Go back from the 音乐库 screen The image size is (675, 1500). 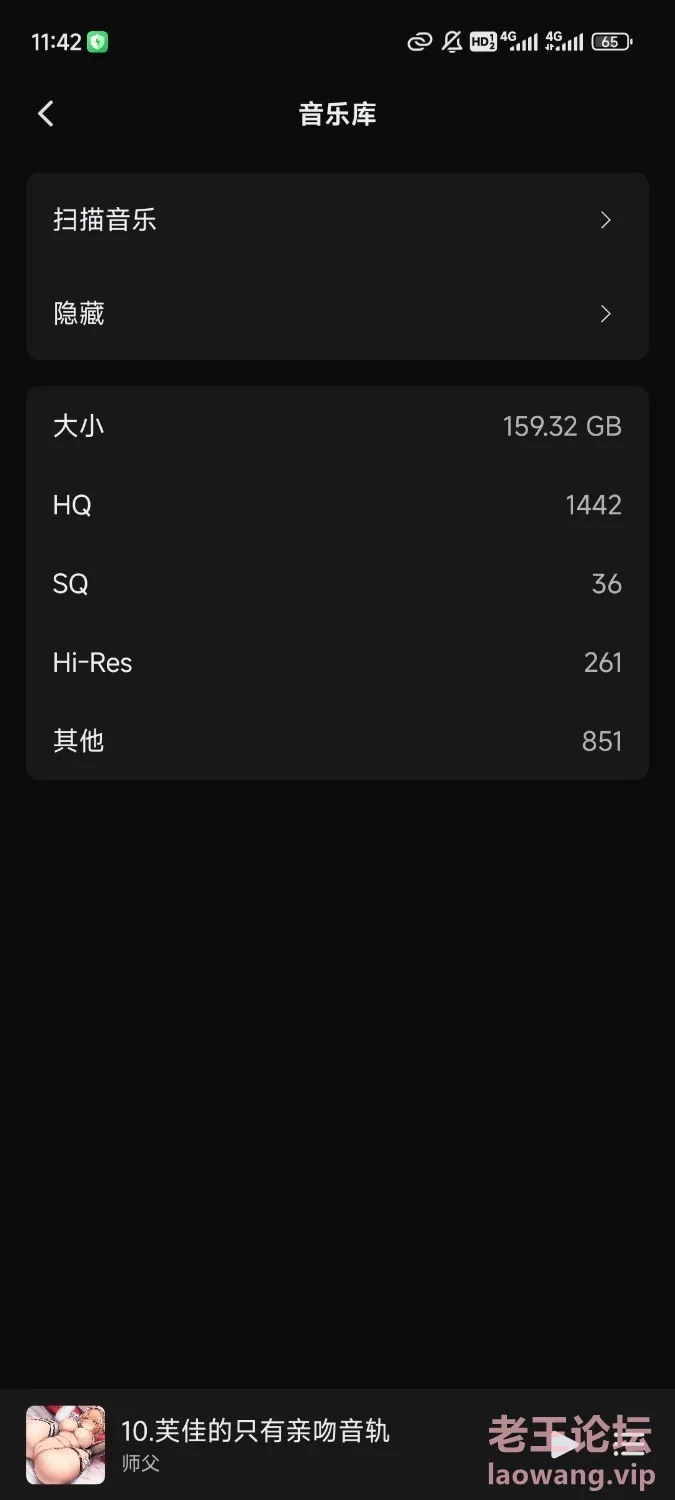(x=45, y=114)
